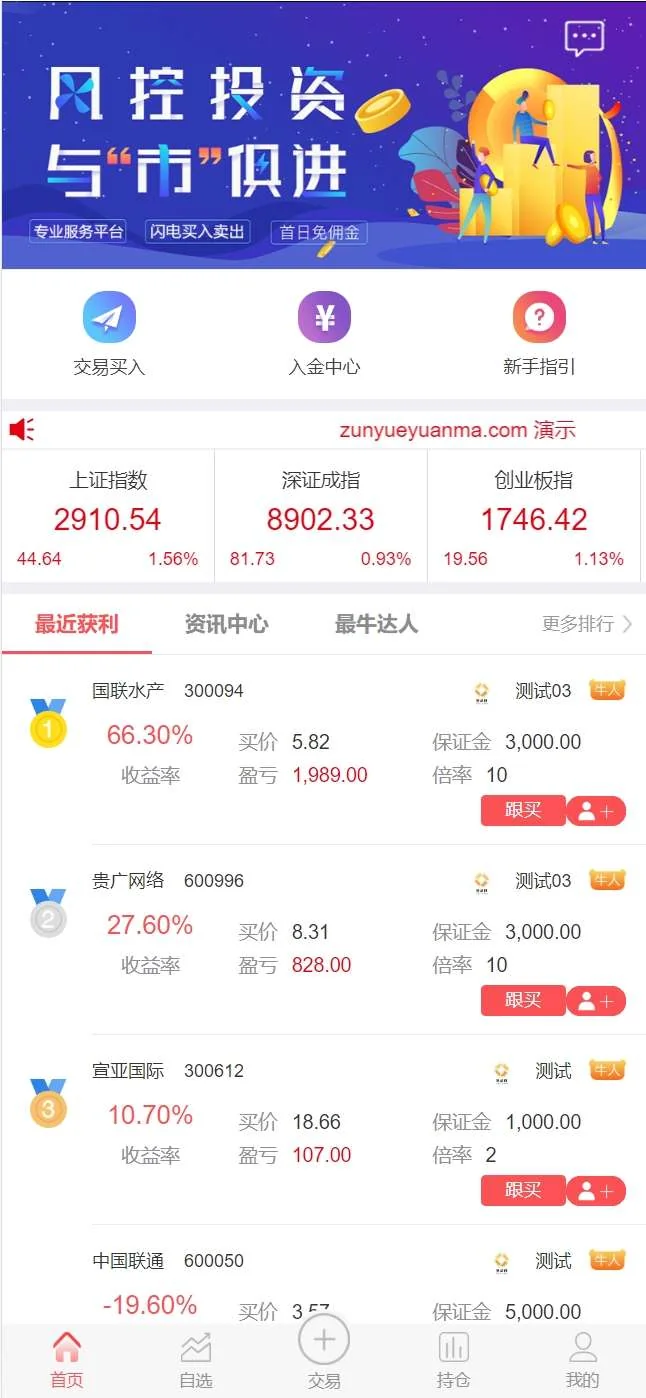
Task: Go to 我的 profile tab
Action: click(x=582, y=1361)
